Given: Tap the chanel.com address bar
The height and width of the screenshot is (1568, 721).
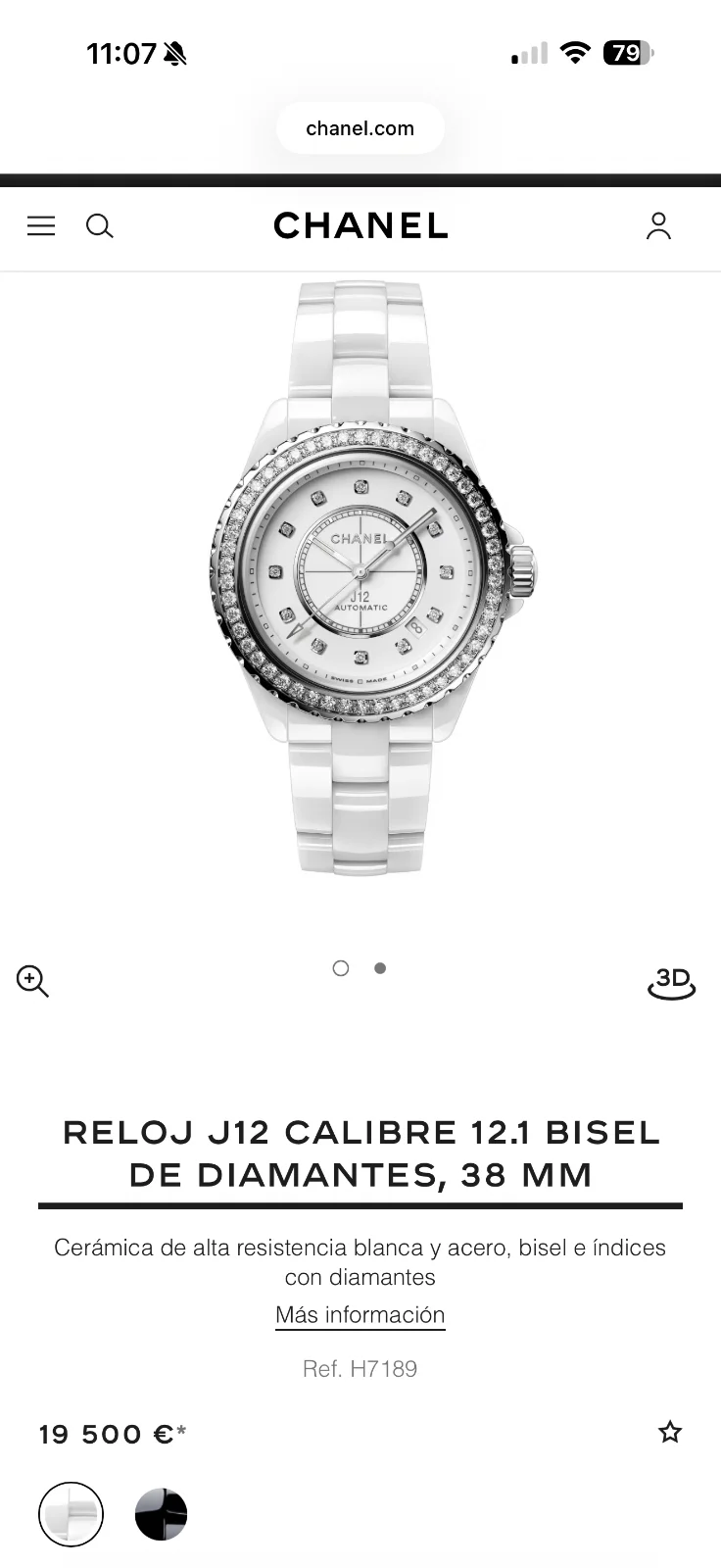Looking at the screenshot, I should [x=360, y=128].
